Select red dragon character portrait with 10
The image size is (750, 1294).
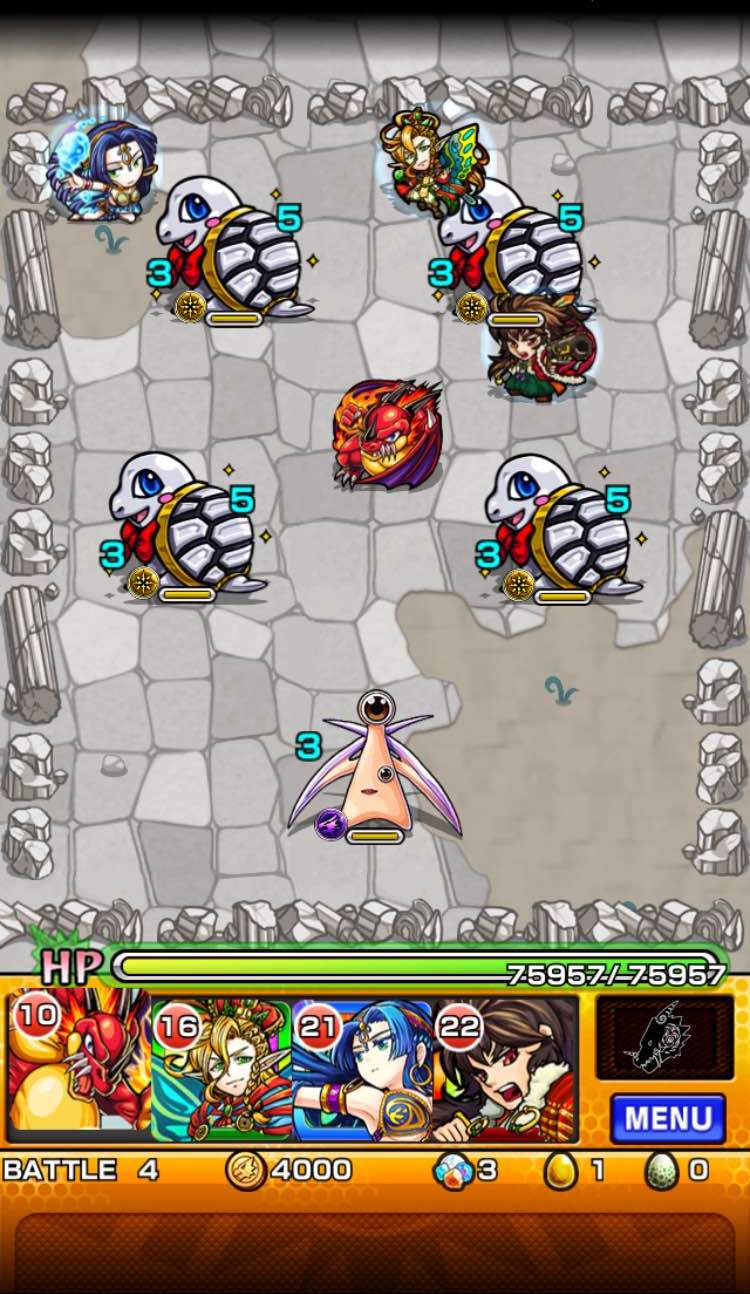pos(78,1066)
